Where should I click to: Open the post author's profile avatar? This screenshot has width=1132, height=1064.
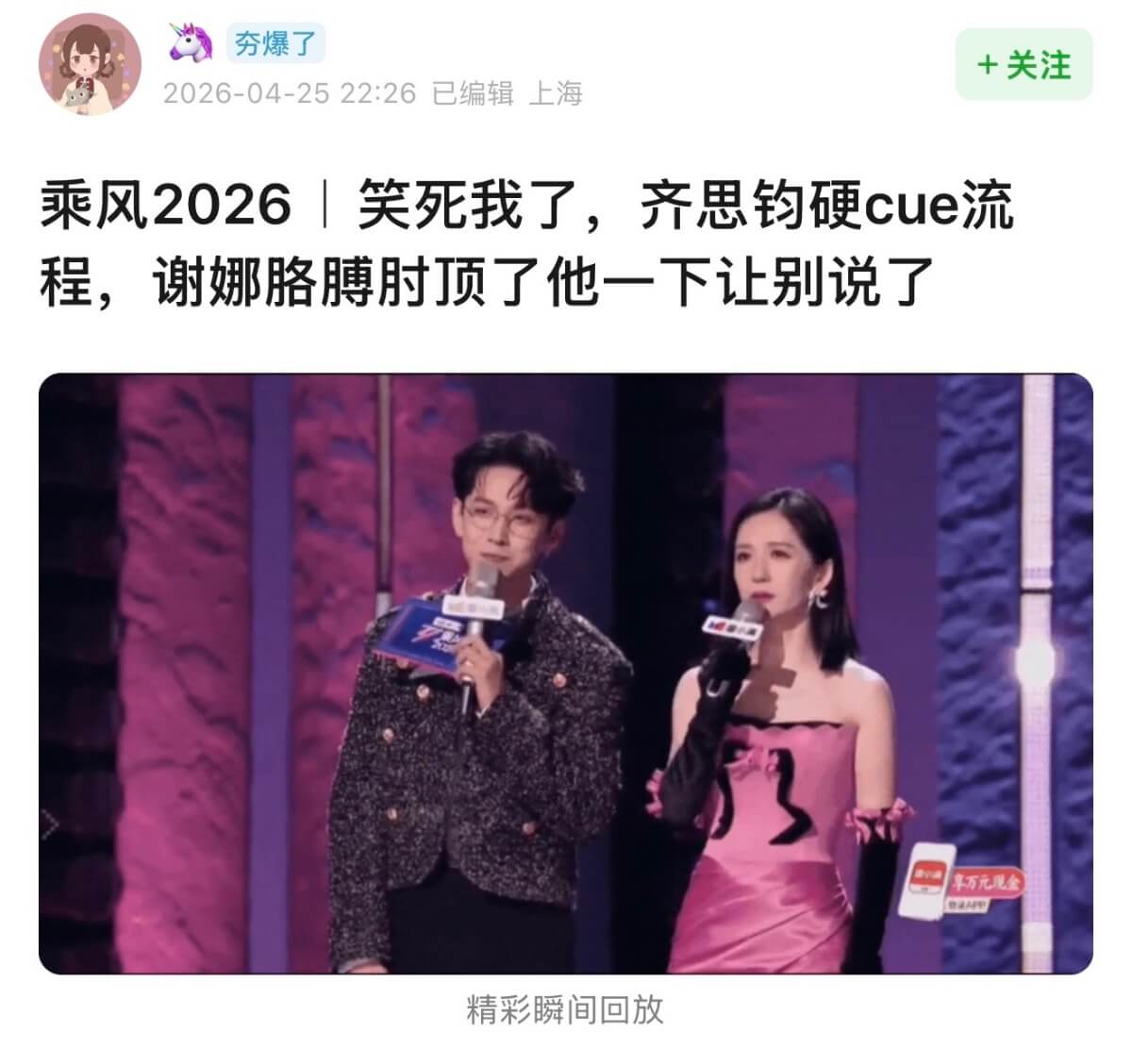coord(89,65)
